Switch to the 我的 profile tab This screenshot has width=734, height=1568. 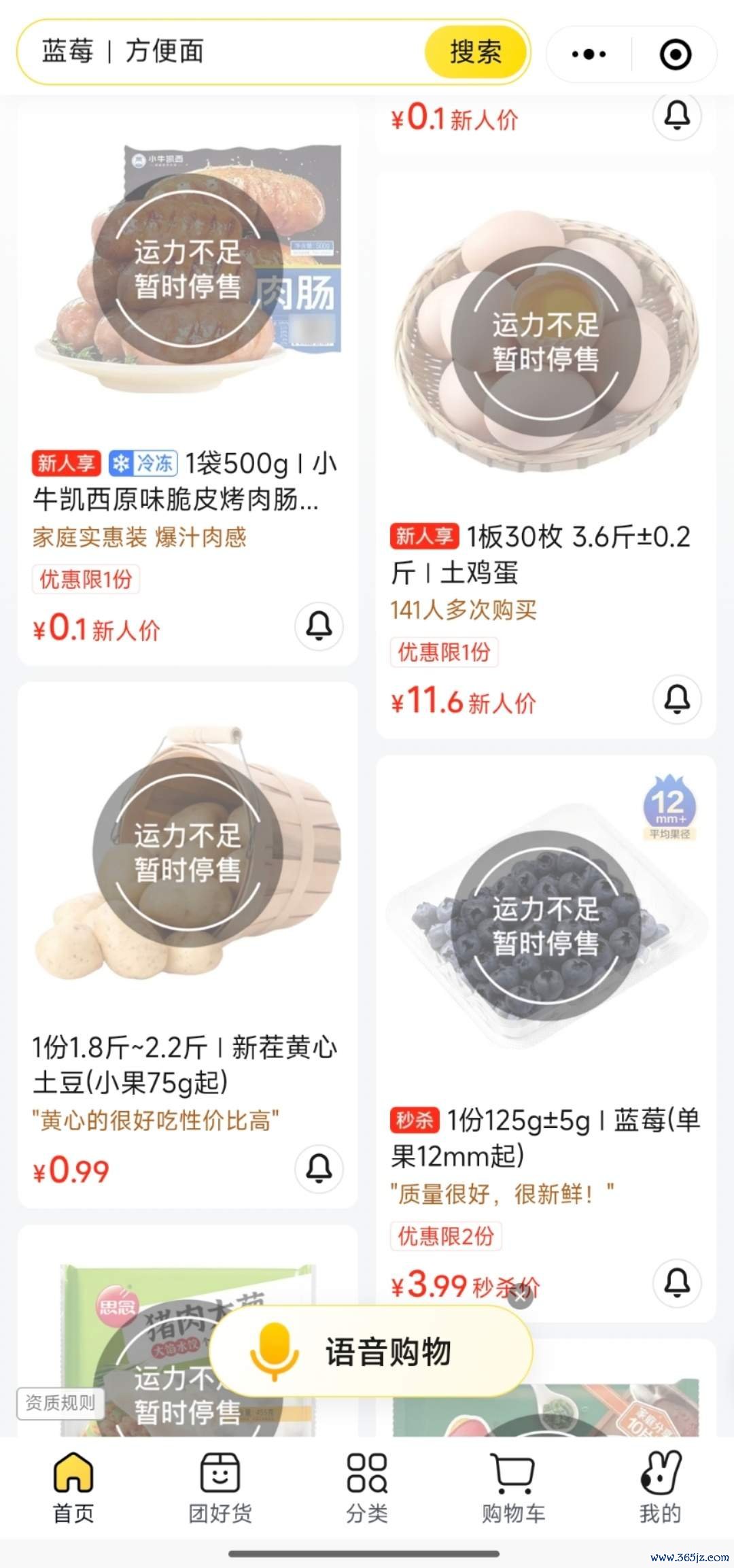pos(660,1488)
